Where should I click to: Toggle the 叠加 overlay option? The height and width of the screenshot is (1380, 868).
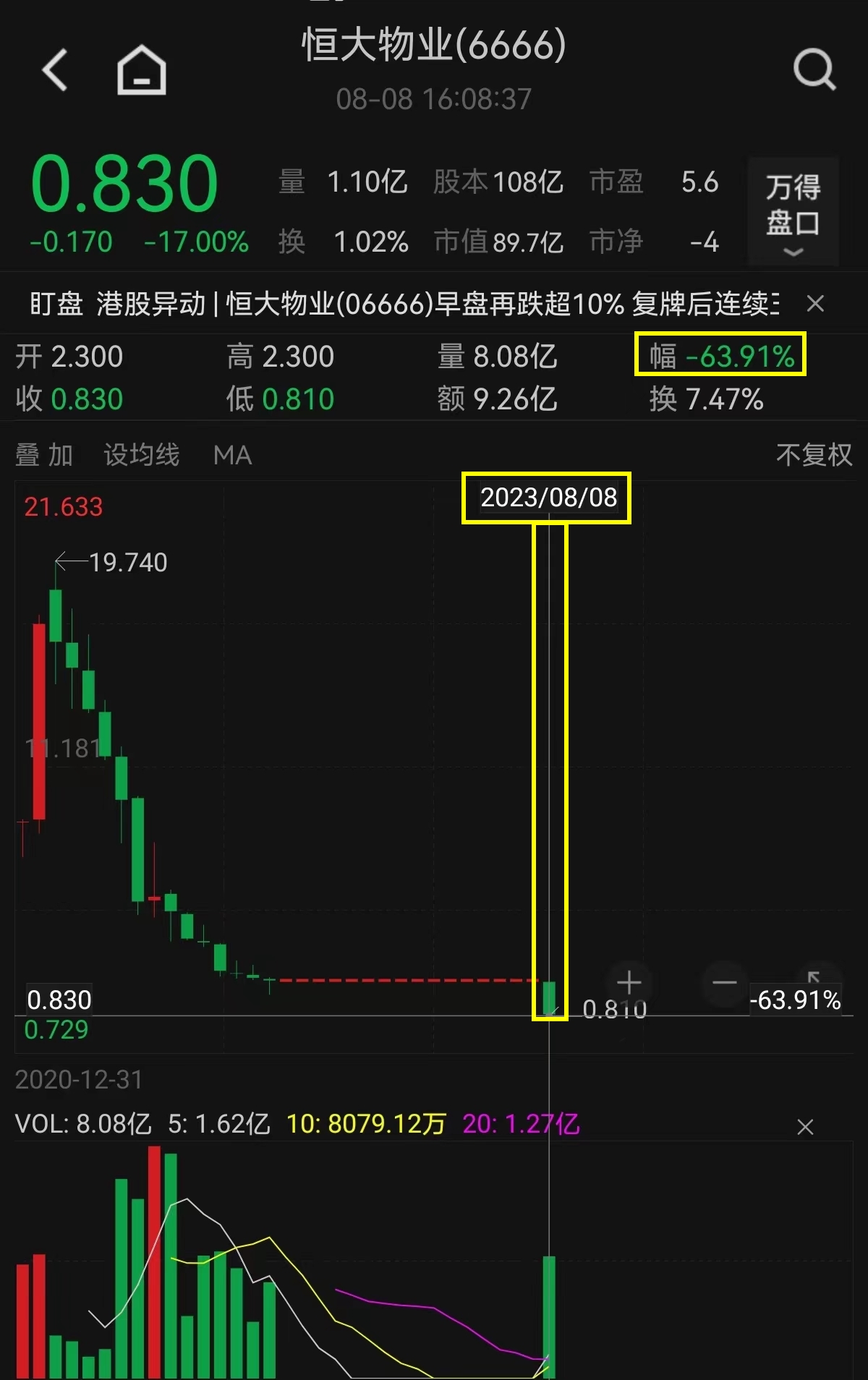coord(43,456)
